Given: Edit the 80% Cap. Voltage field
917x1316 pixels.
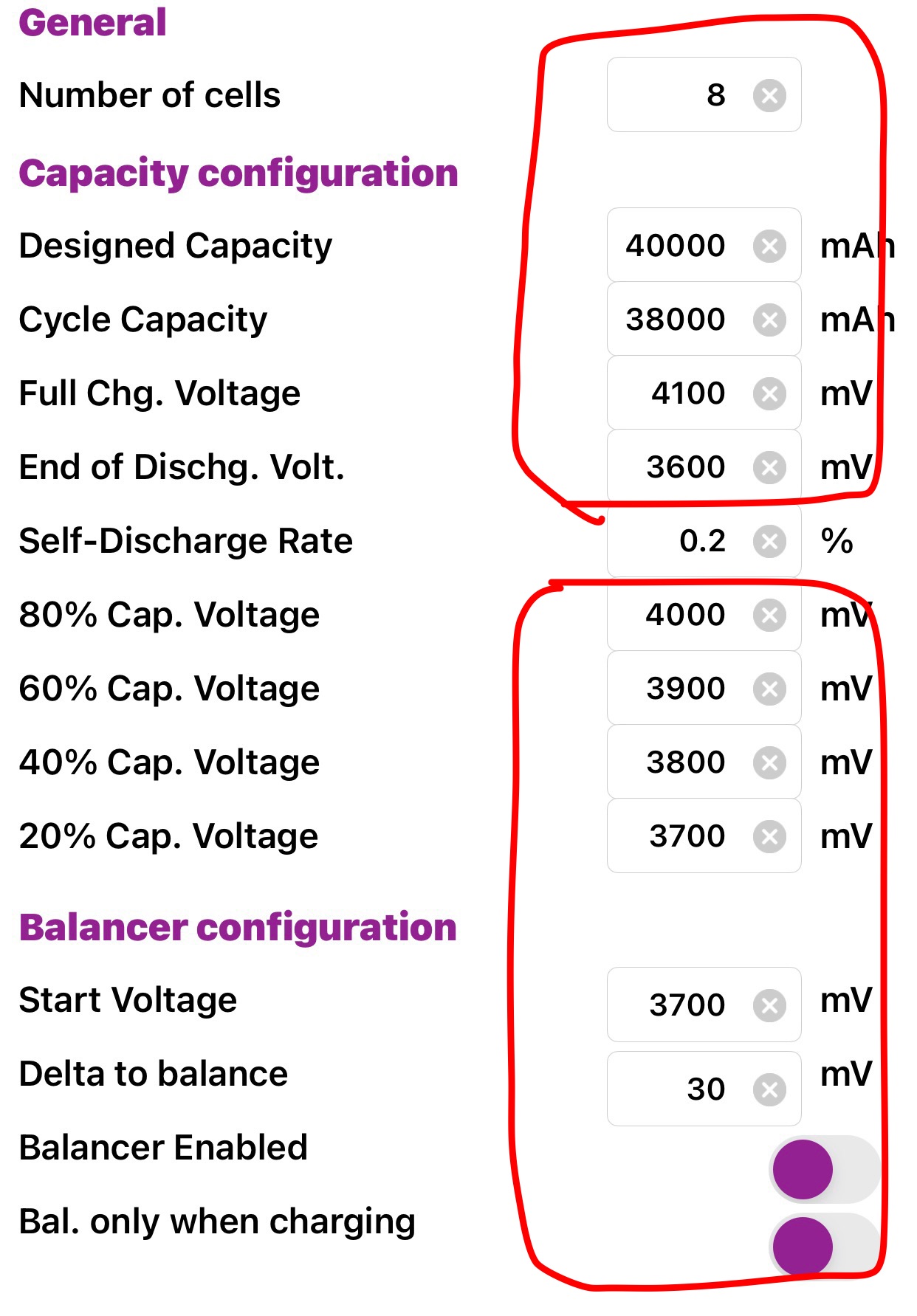Looking at the screenshot, I should (x=704, y=614).
